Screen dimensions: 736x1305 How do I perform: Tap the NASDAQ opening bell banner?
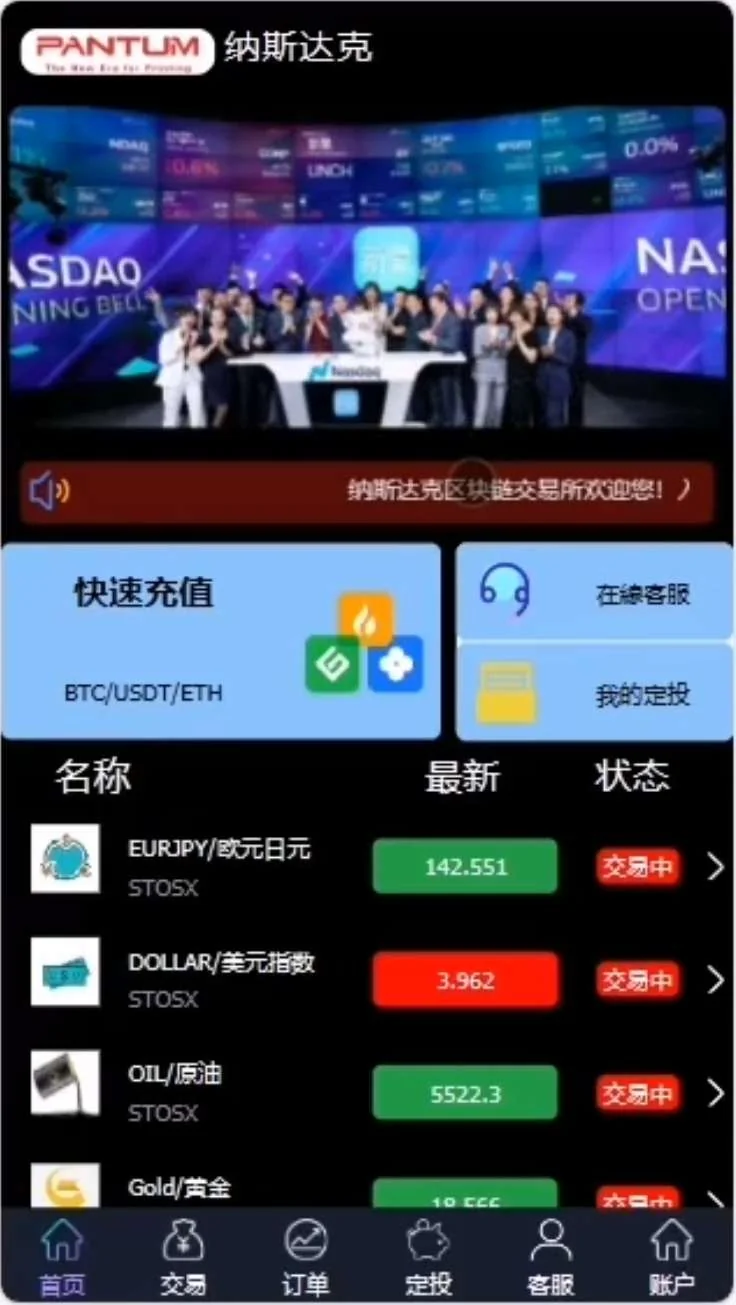coord(368,268)
